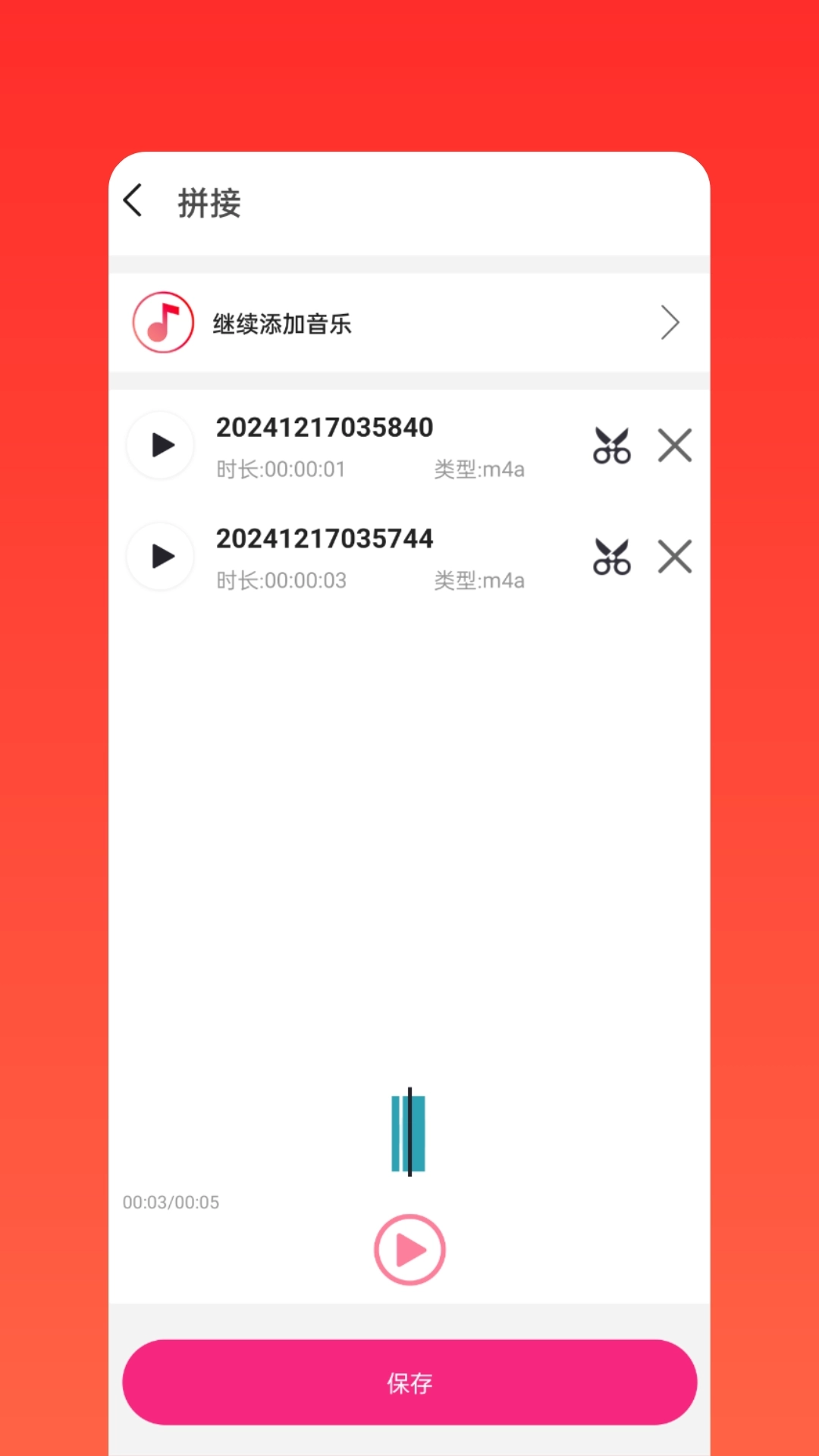The height and width of the screenshot is (1456, 819).
Task: Tap the chevron on the add music row
Action: [670, 322]
